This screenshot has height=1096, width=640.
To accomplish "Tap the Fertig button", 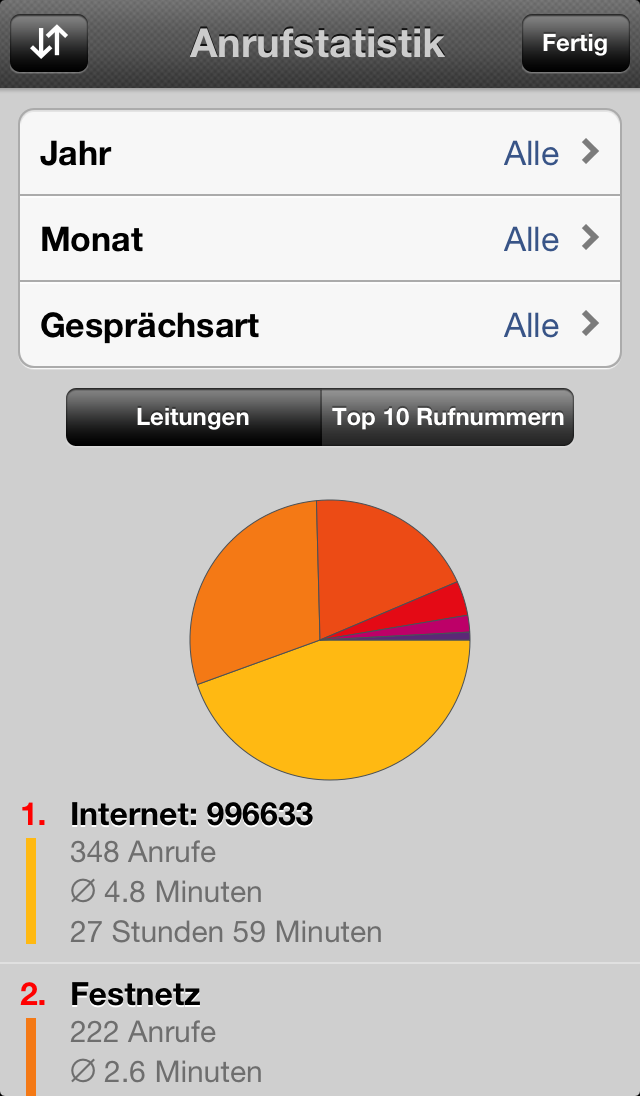I will click(575, 43).
